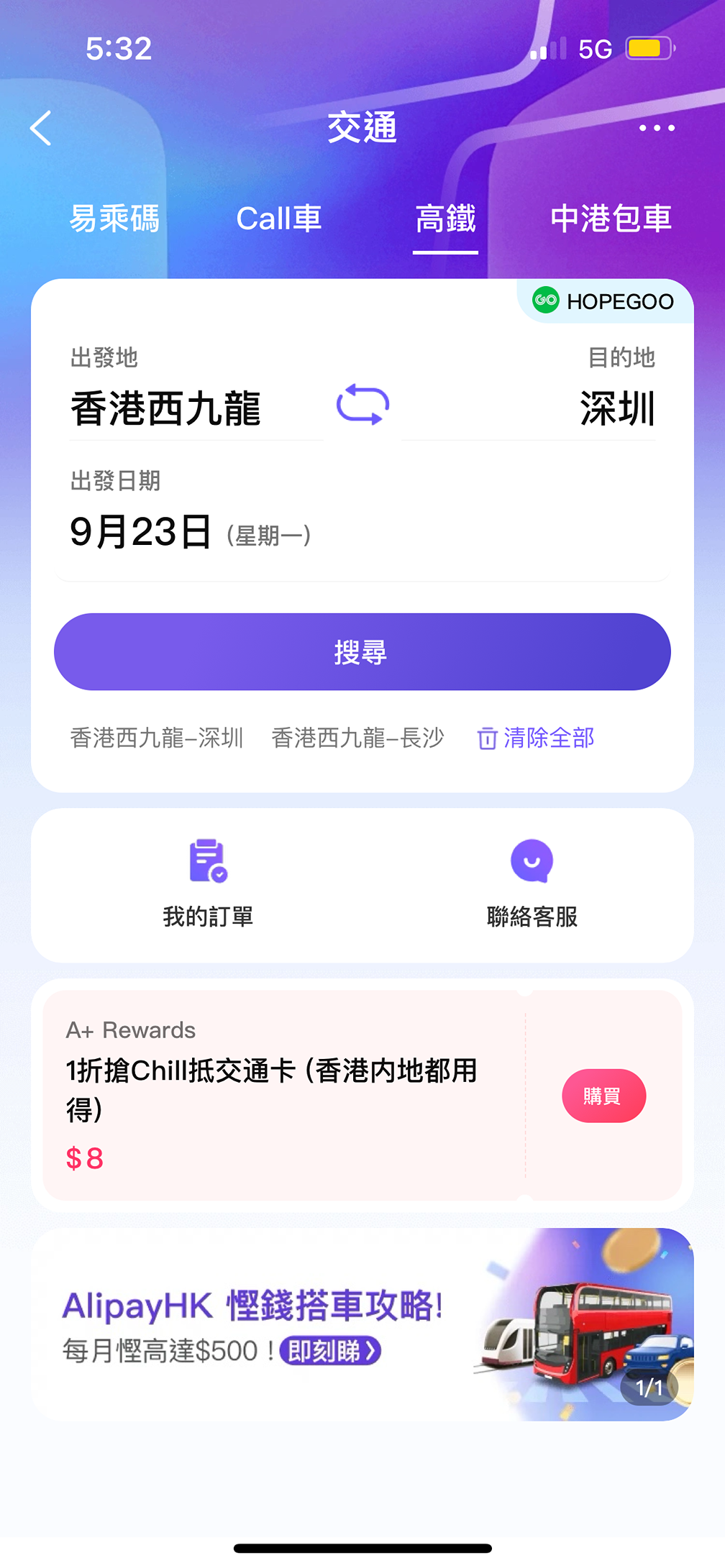
Task: Select recent search 香港西九龍–長沙
Action: (357, 738)
